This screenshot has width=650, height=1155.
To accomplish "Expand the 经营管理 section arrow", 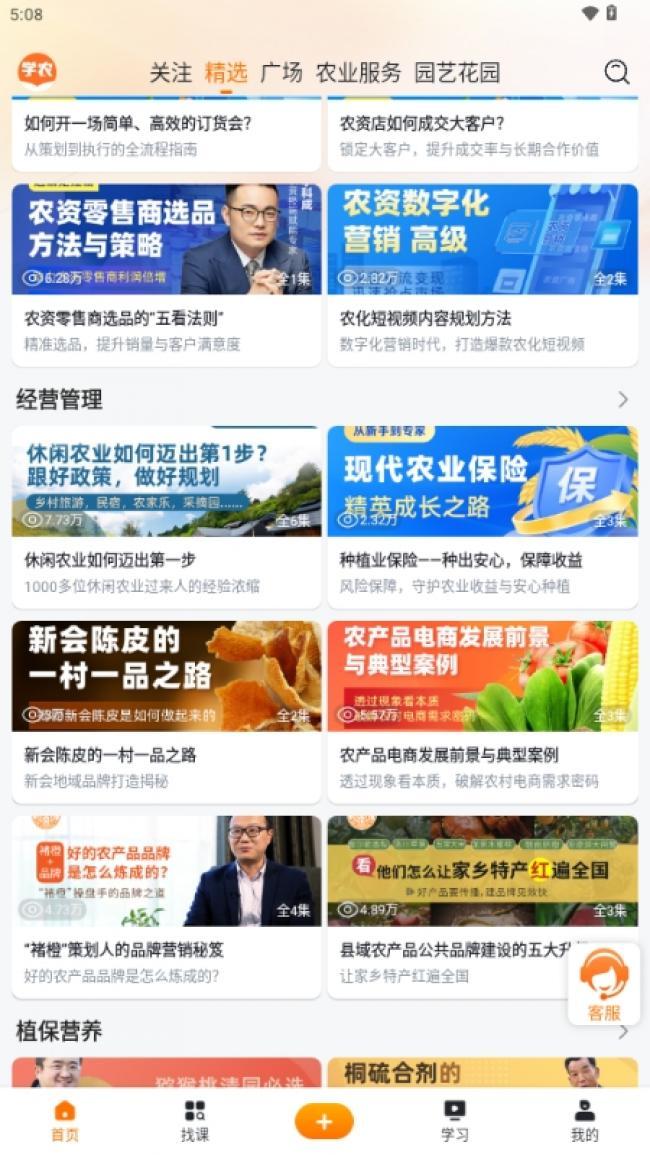I will click(623, 399).
